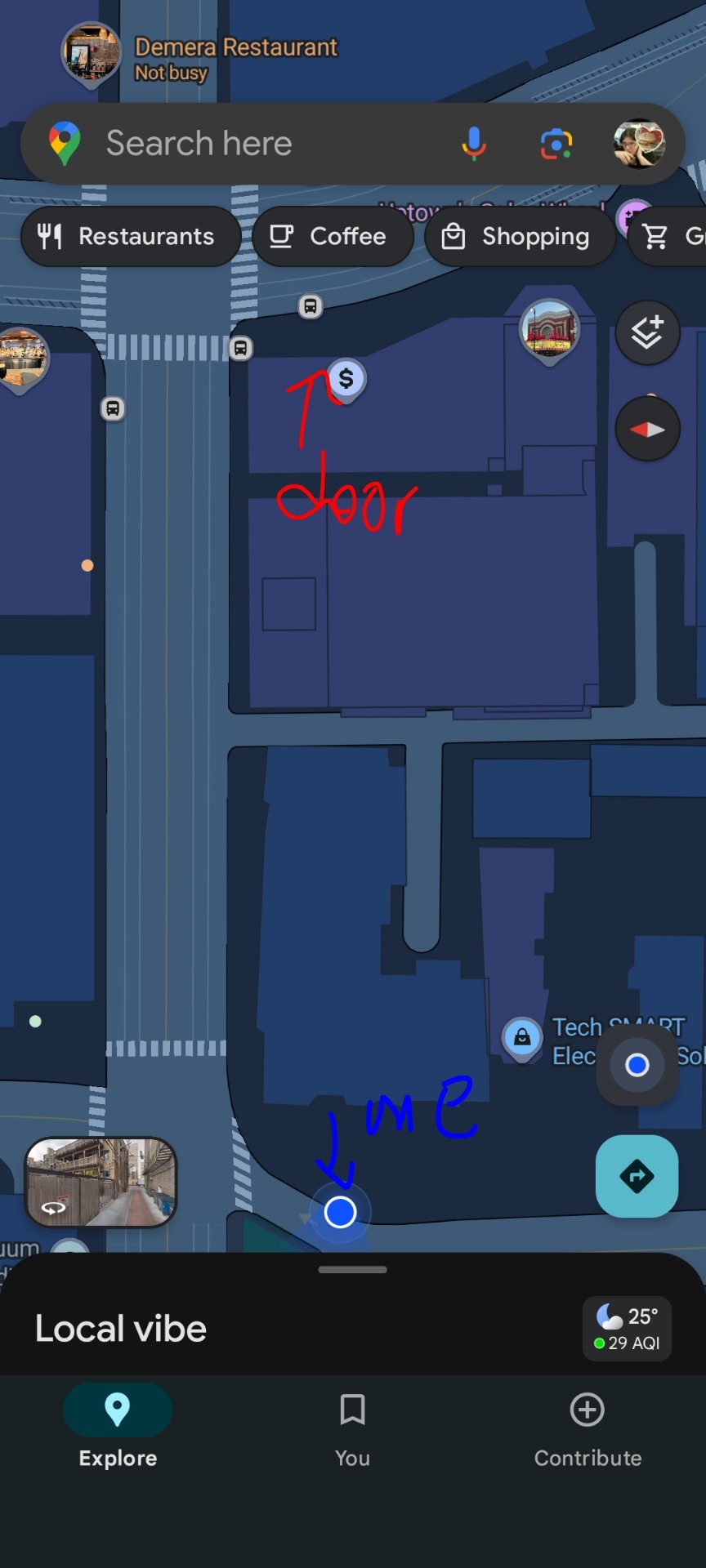Screen dimensions: 706x1568
Task: Open the weather and AQI widget
Action: click(628, 1329)
